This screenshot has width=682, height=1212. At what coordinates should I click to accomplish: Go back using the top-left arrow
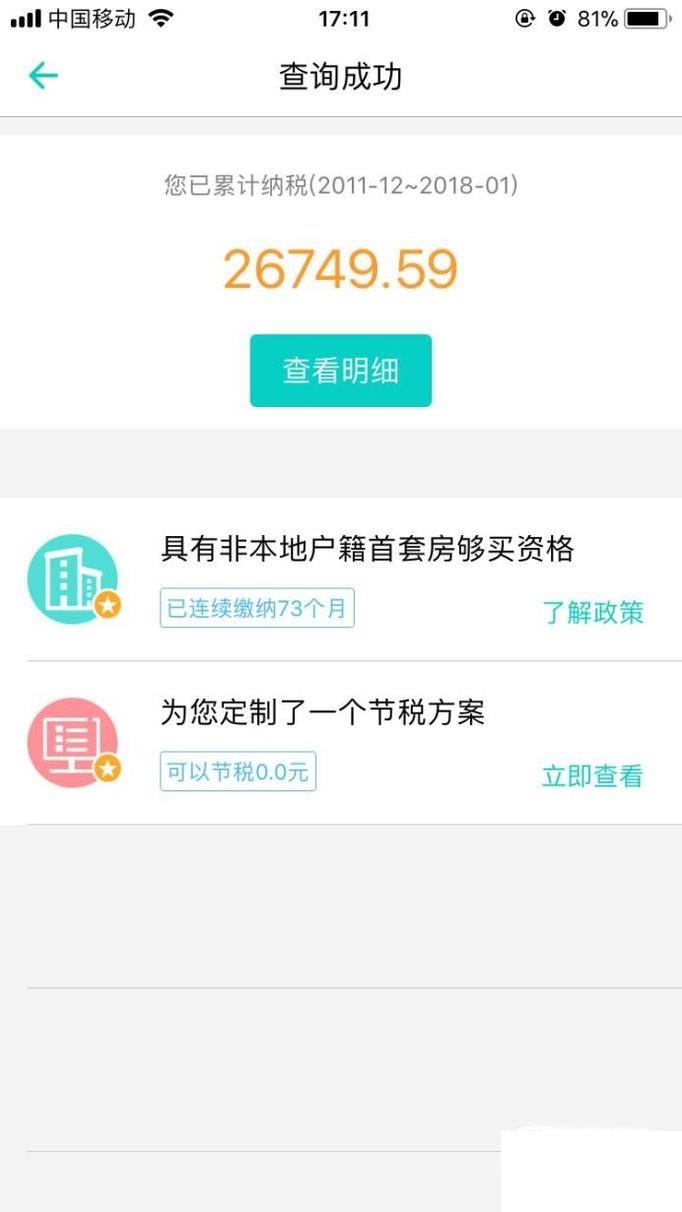coord(43,76)
